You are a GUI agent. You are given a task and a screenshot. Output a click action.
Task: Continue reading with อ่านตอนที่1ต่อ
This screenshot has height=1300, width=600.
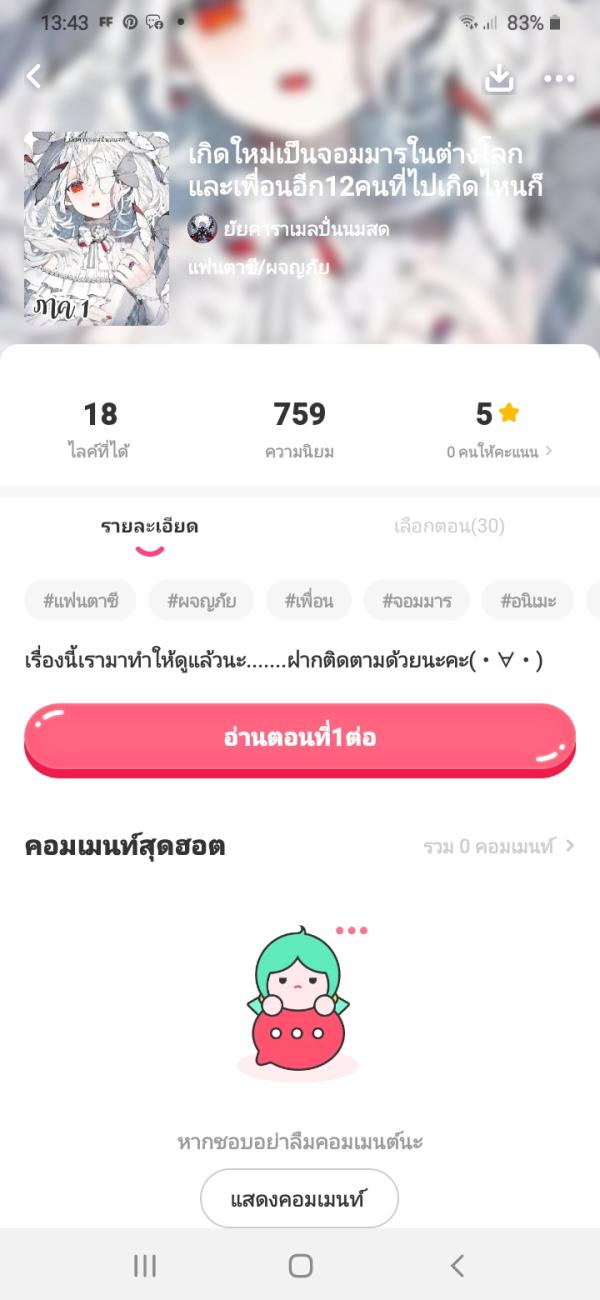[300, 738]
